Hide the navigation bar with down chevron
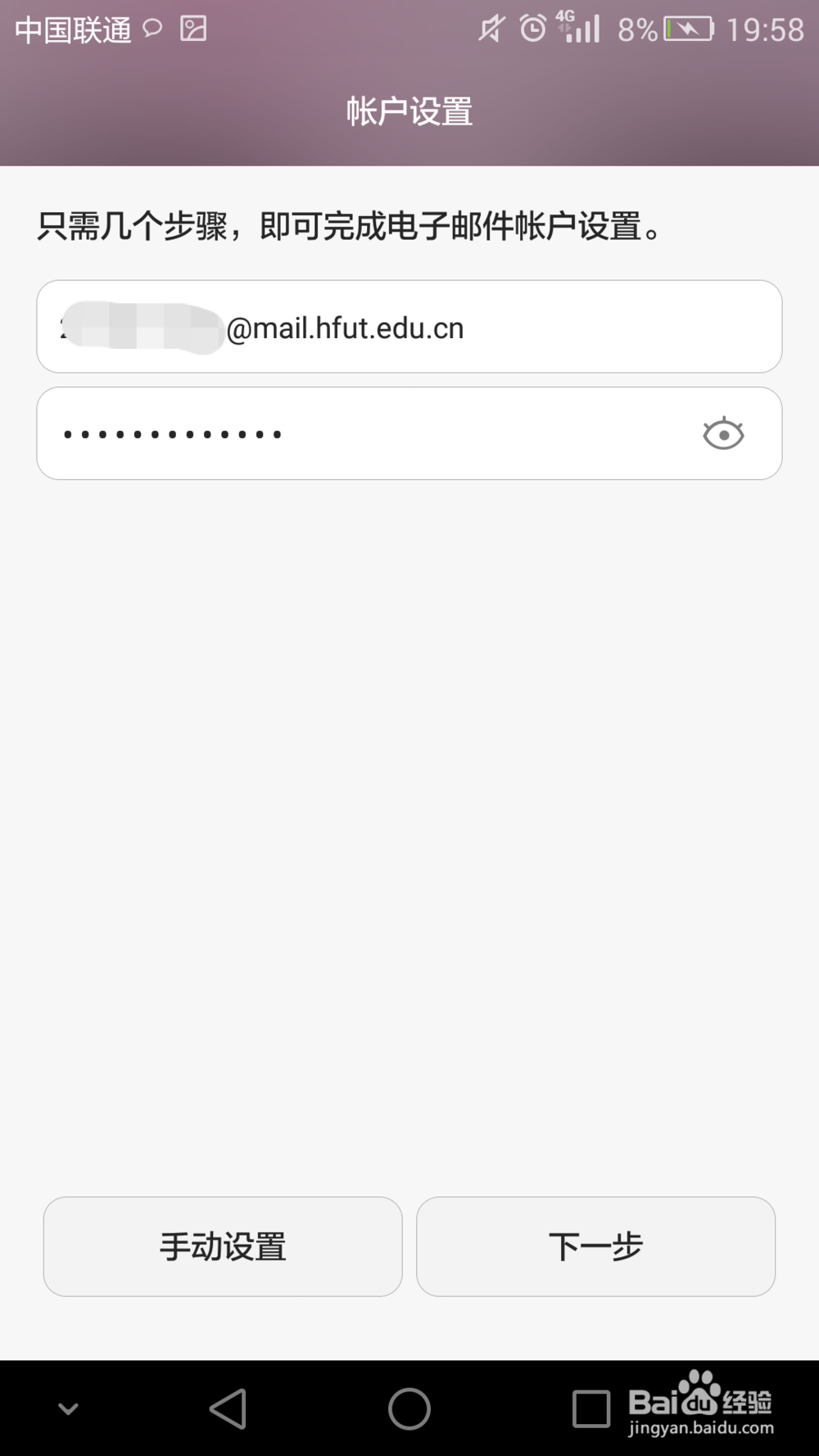 point(69,1409)
